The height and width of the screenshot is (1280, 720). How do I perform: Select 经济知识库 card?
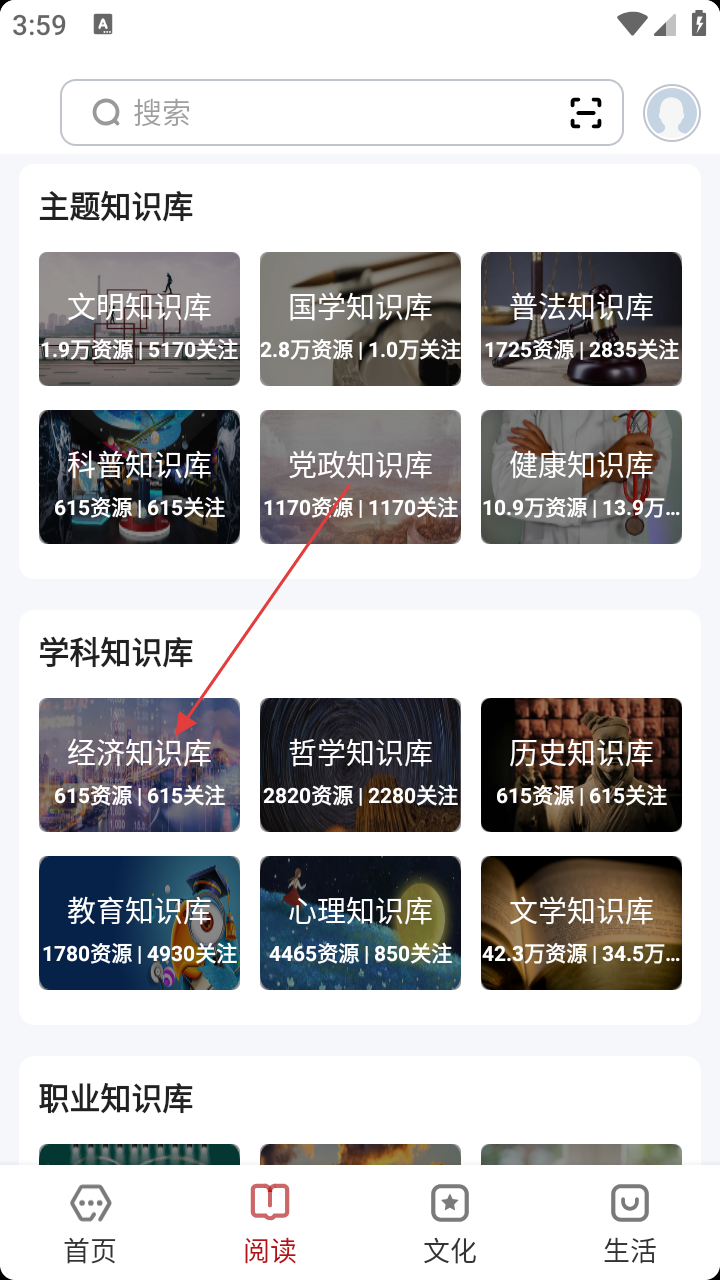pyautogui.click(x=139, y=765)
